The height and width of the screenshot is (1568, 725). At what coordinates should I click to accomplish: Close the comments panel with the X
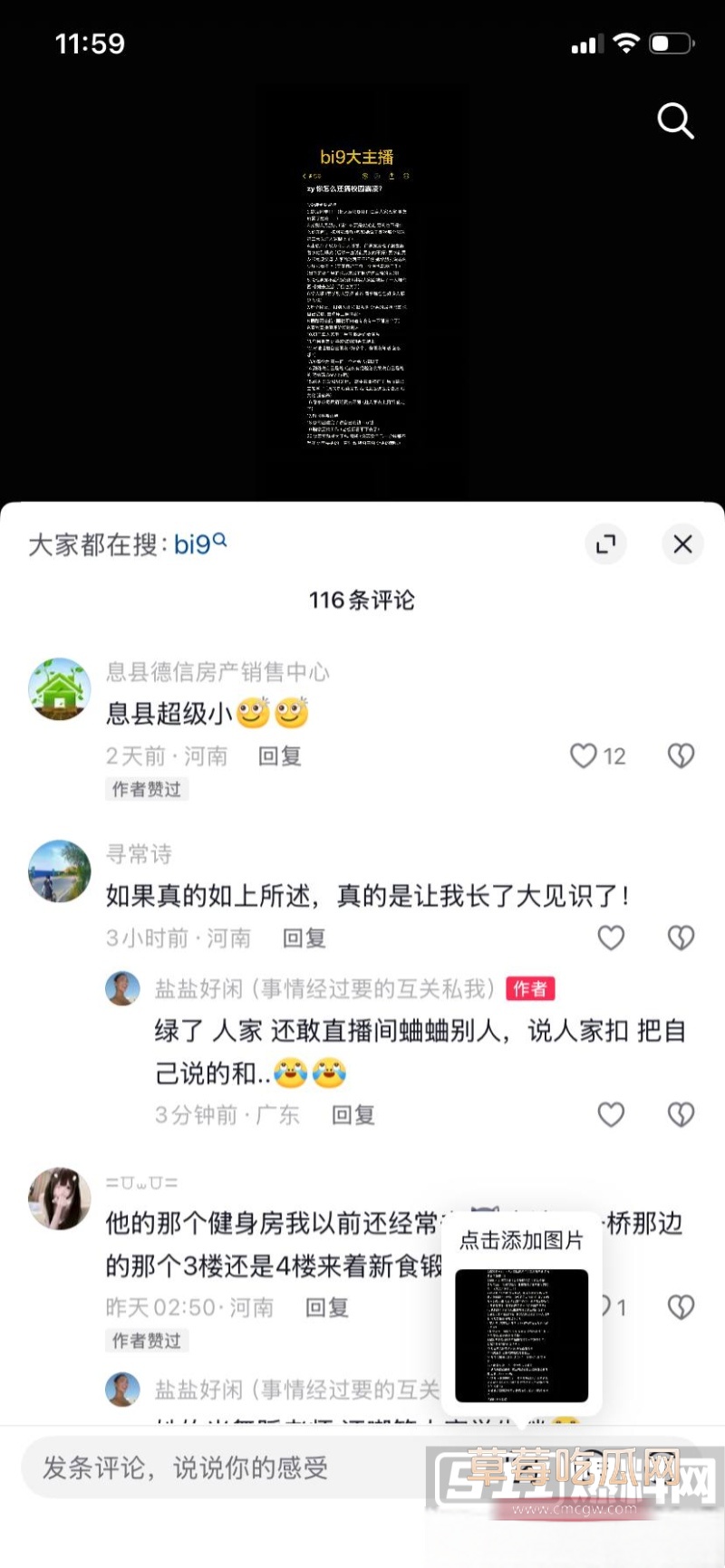pos(682,544)
